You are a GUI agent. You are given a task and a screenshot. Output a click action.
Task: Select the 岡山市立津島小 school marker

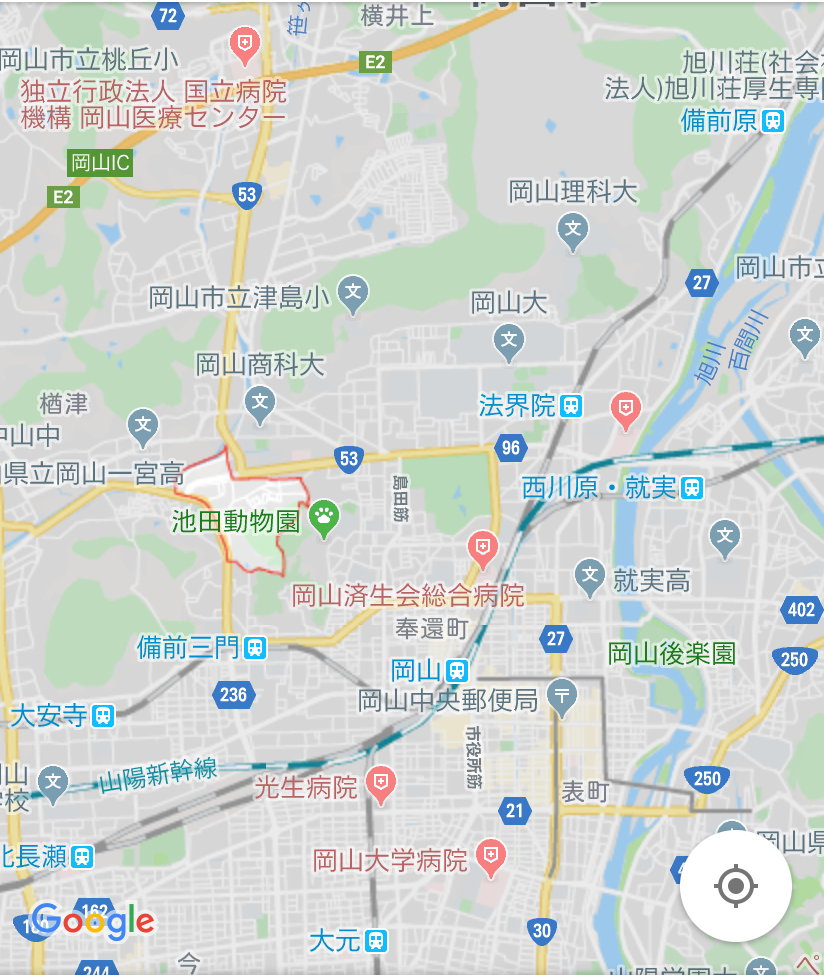(352, 293)
